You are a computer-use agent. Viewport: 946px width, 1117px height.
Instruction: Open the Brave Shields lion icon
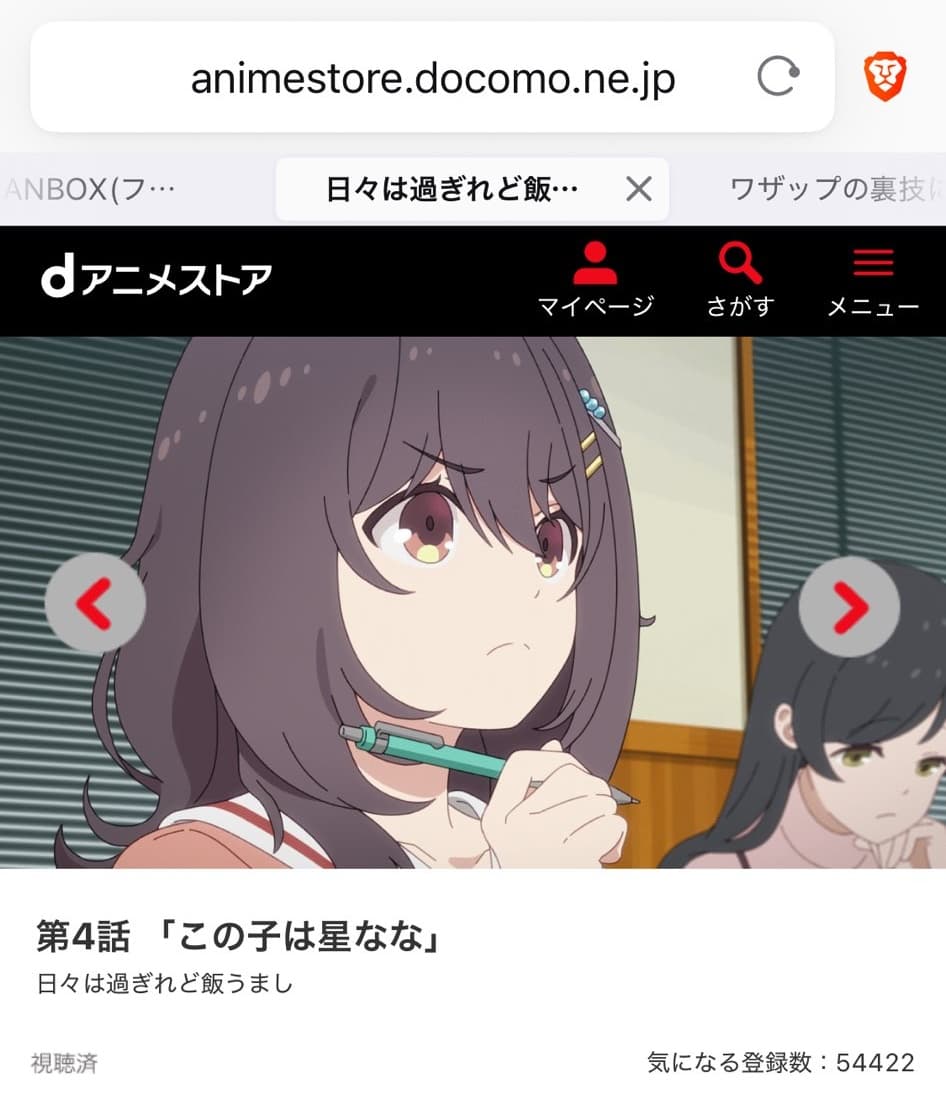pos(885,77)
